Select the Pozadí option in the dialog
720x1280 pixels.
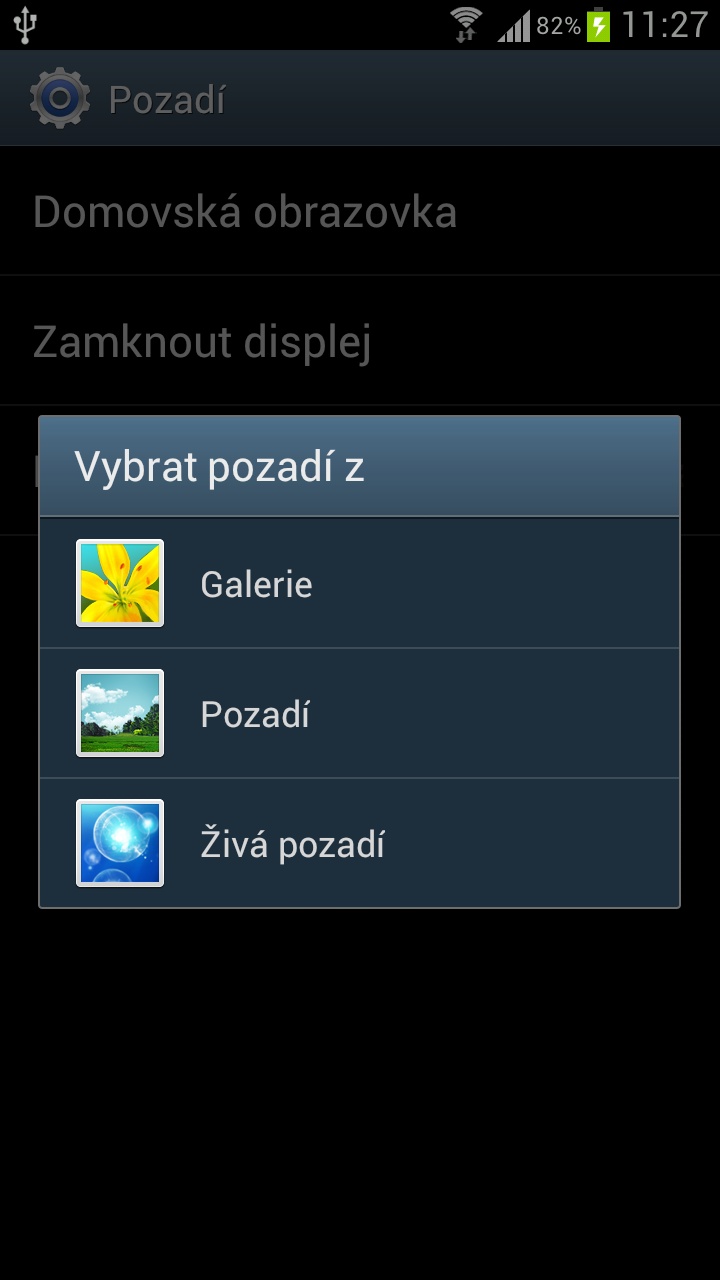click(359, 713)
